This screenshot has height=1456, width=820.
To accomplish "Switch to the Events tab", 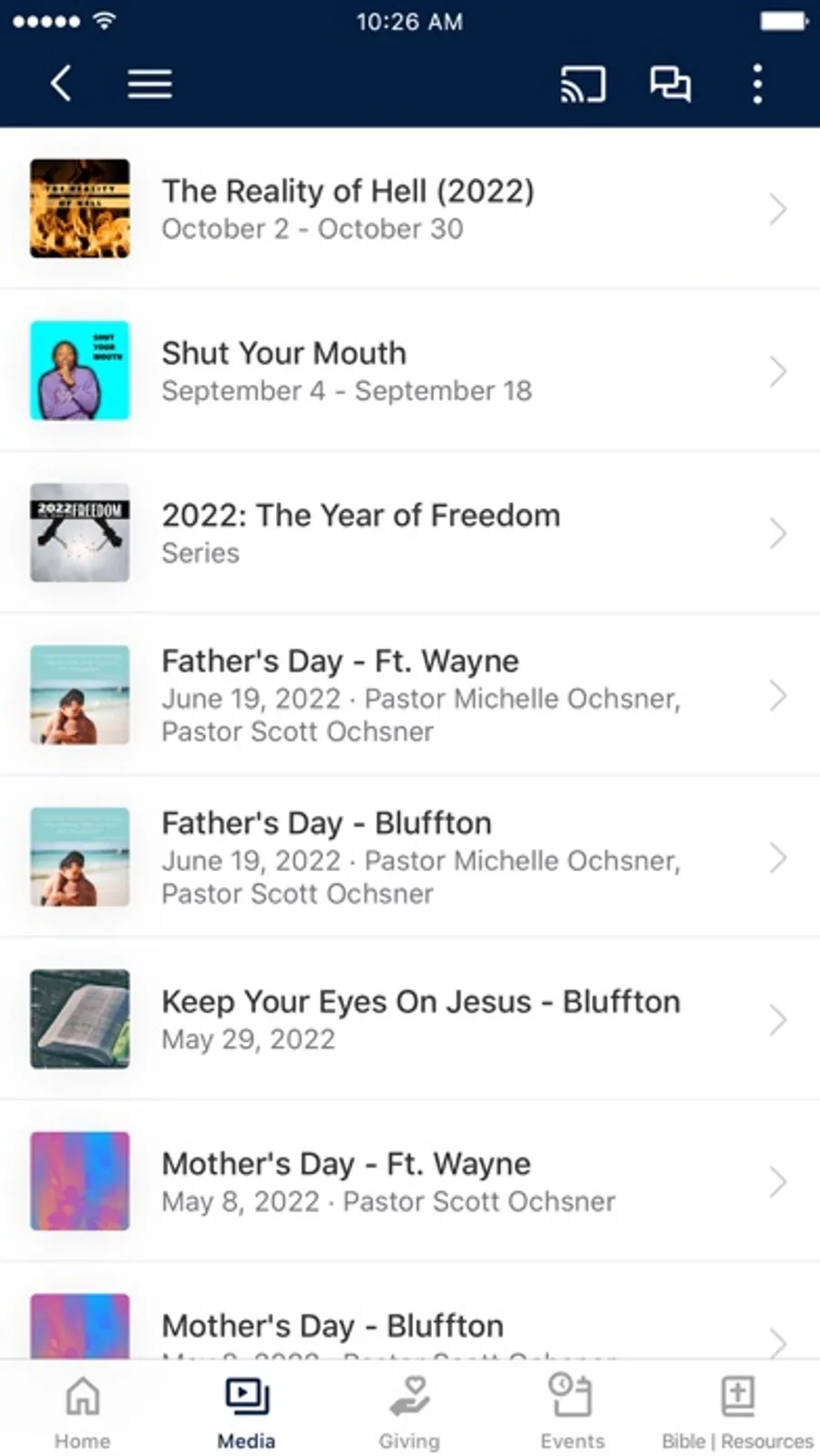I will pos(572,1410).
